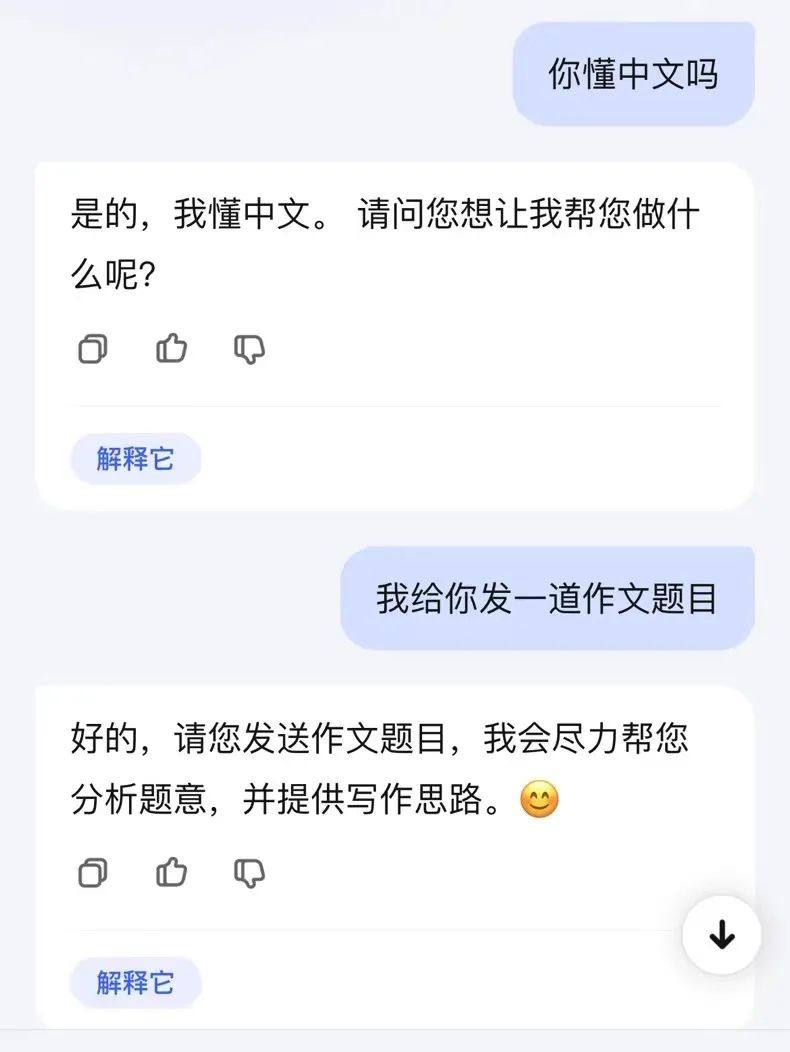790x1052 pixels.
Task: Copy the reply '是的，我懂中文'
Action: 92,349
